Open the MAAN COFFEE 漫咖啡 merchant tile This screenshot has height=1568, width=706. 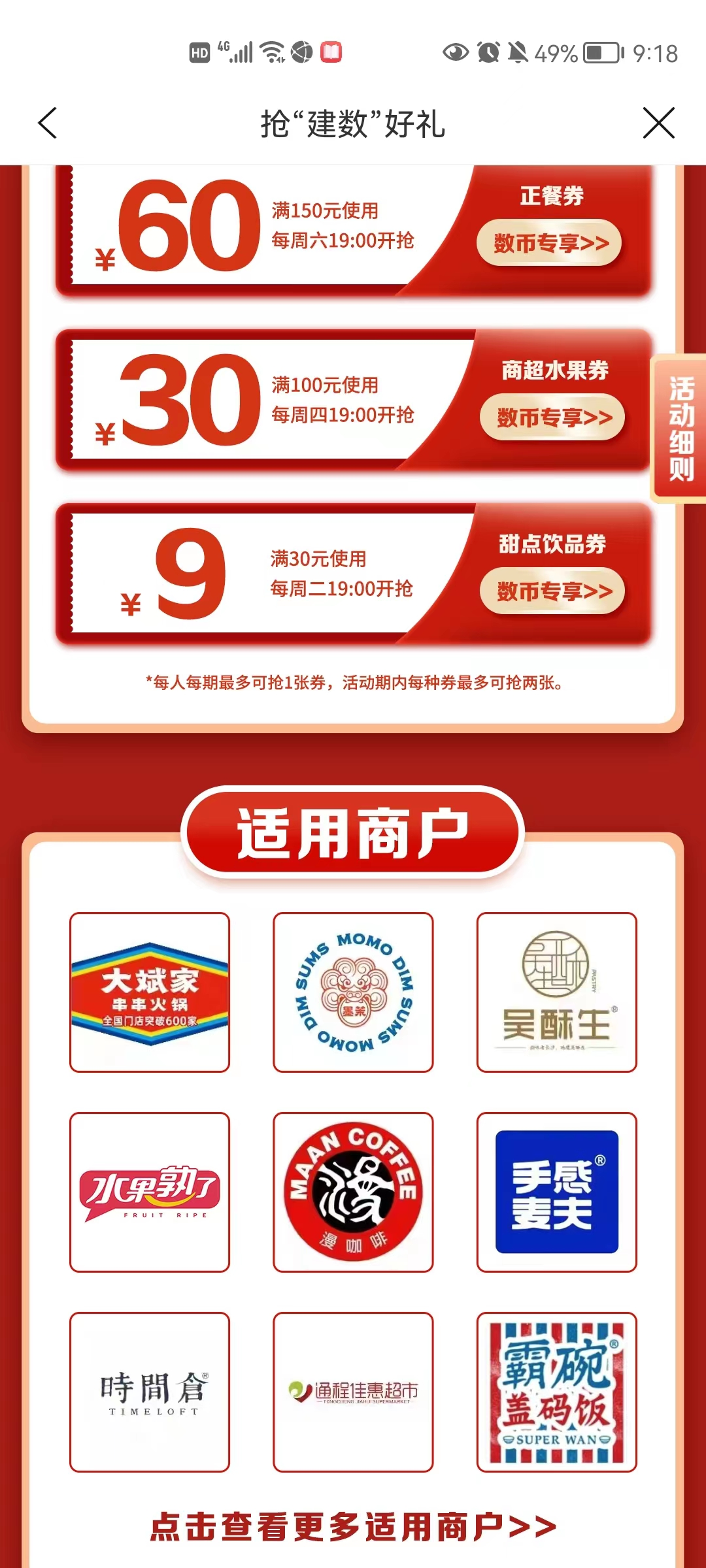pyautogui.click(x=353, y=1192)
